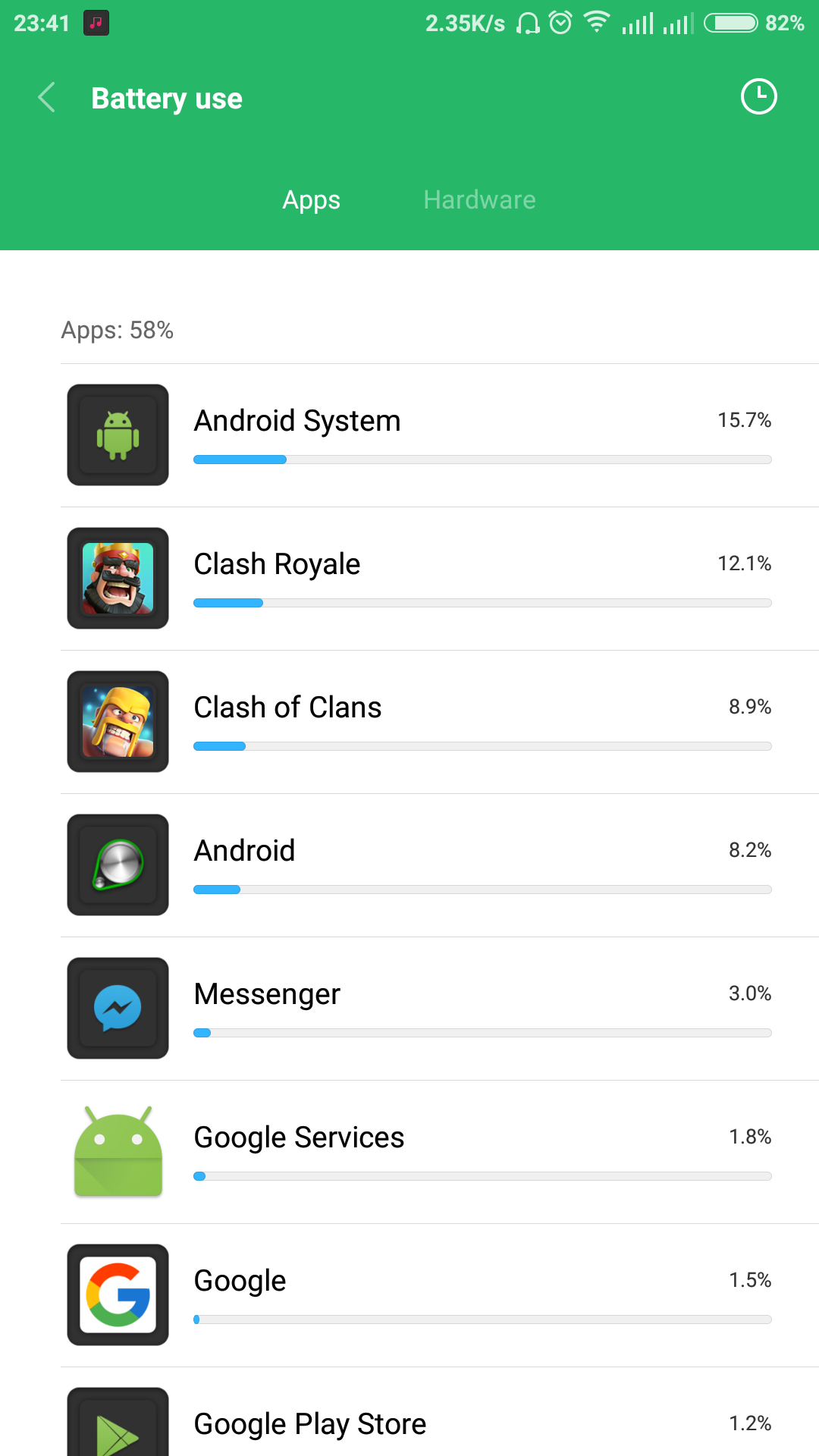View the Google app's 1.5% usage
819x1456 pixels.
(440, 1295)
